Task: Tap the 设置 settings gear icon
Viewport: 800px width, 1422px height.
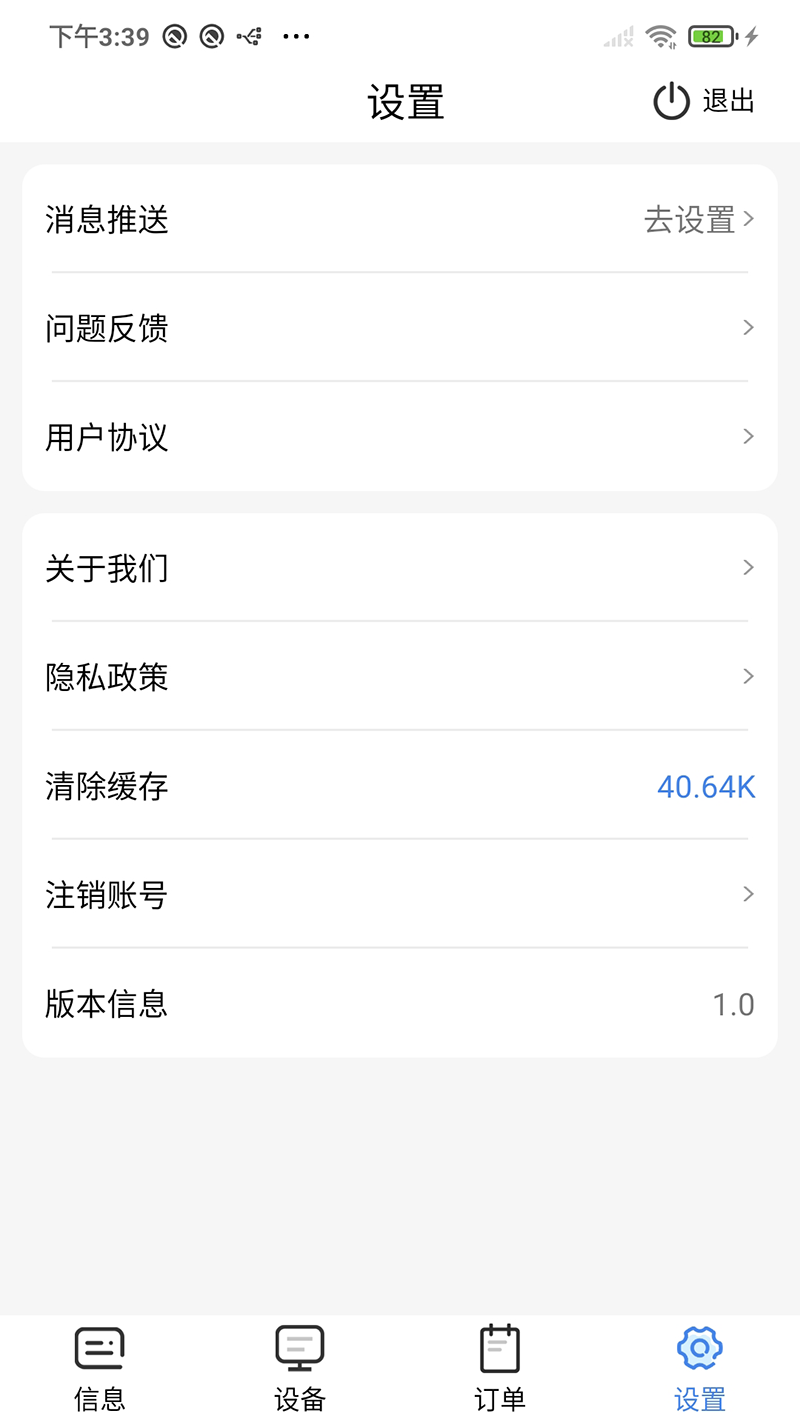Action: [x=699, y=1347]
